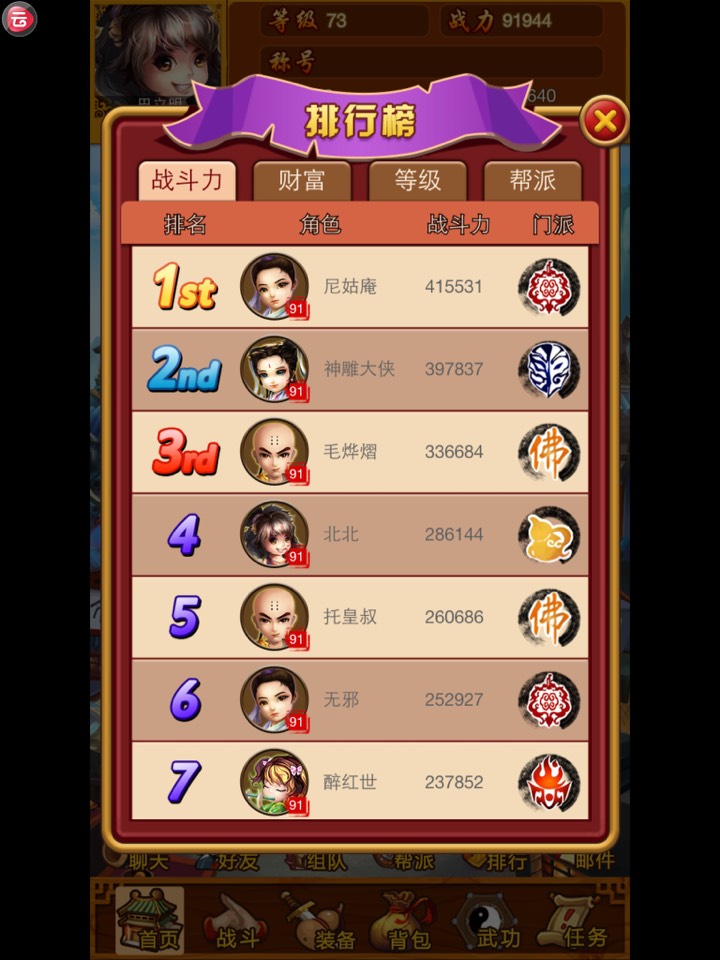Open the 战斗 section
The height and width of the screenshot is (960, 720).
237,920
